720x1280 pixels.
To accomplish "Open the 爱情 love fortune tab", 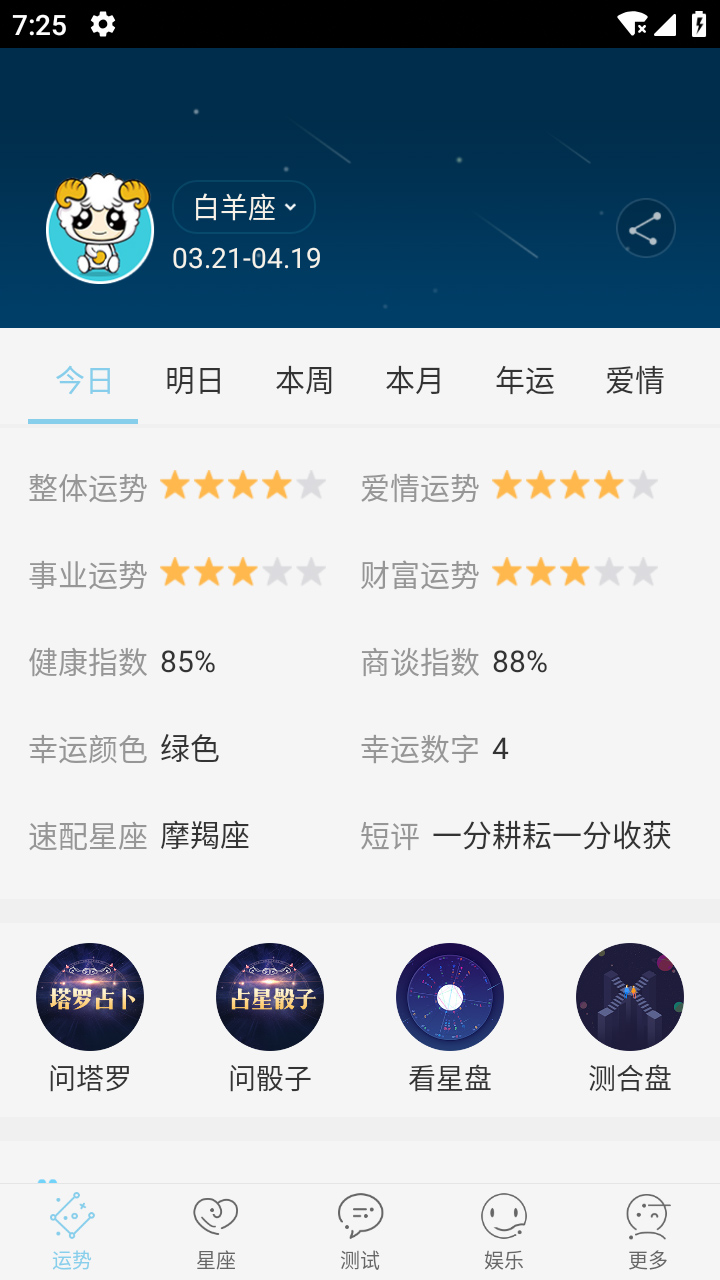I will [634, 381].
